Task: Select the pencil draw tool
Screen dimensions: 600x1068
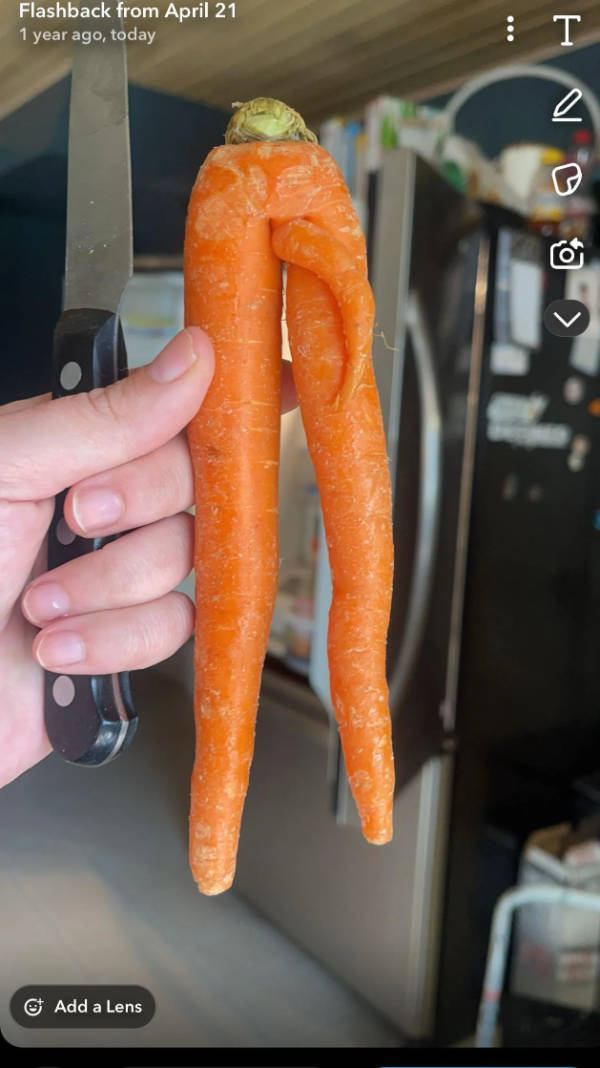Action: [566, 105]
